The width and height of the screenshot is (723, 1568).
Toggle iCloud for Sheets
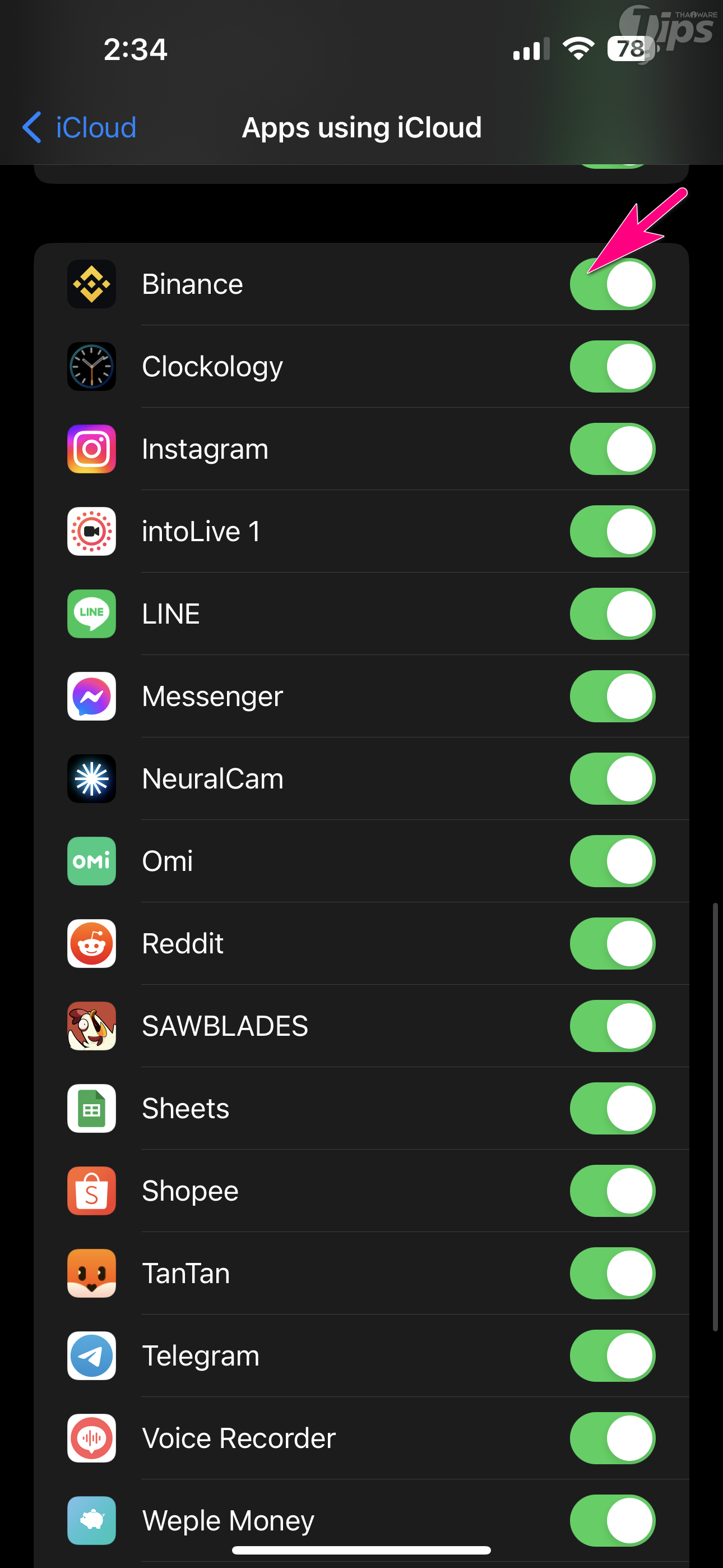[x=612, y=1109]
